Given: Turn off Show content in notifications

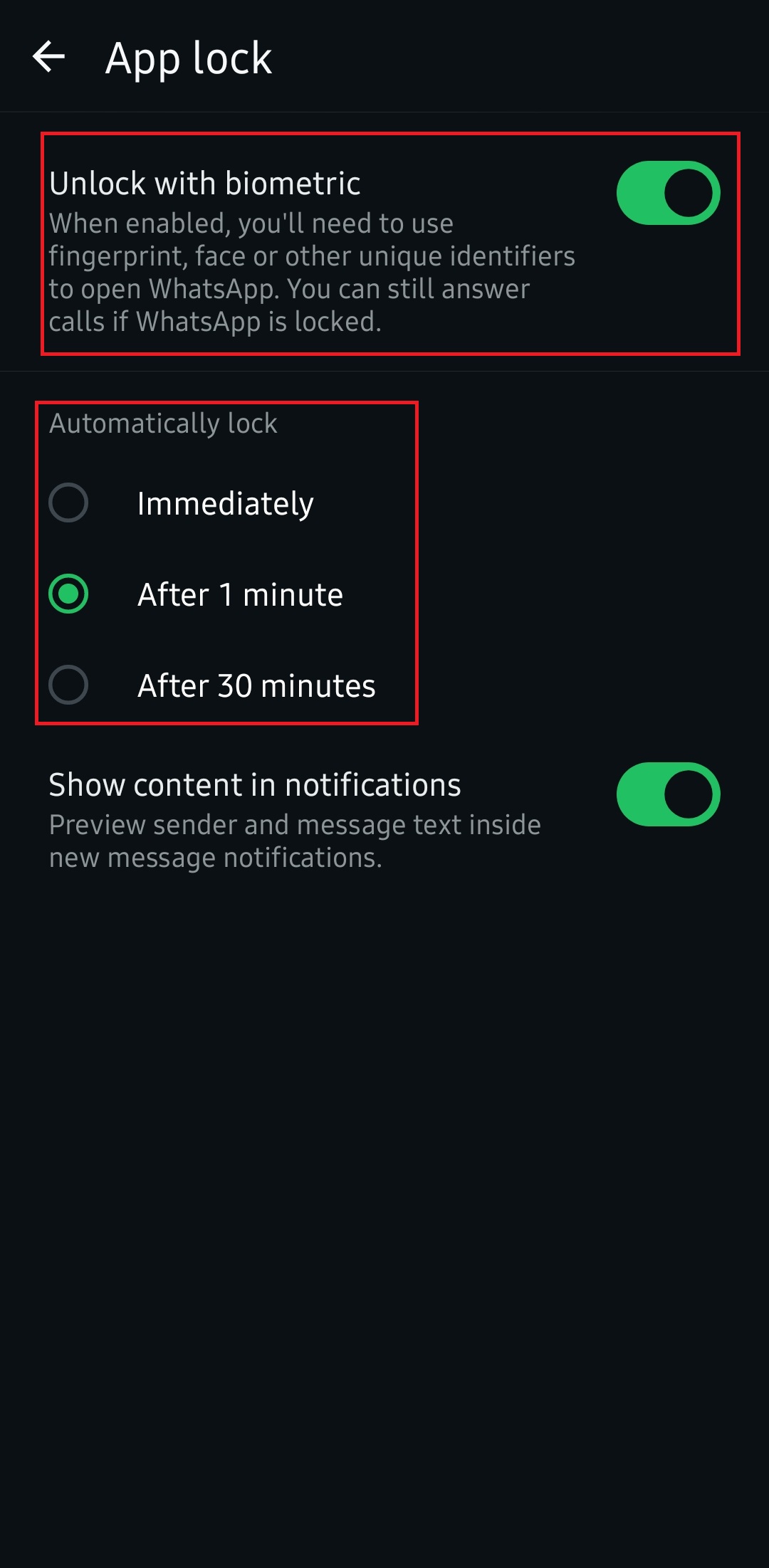Looking at the screenshot, I should click(x=668, y=794).
